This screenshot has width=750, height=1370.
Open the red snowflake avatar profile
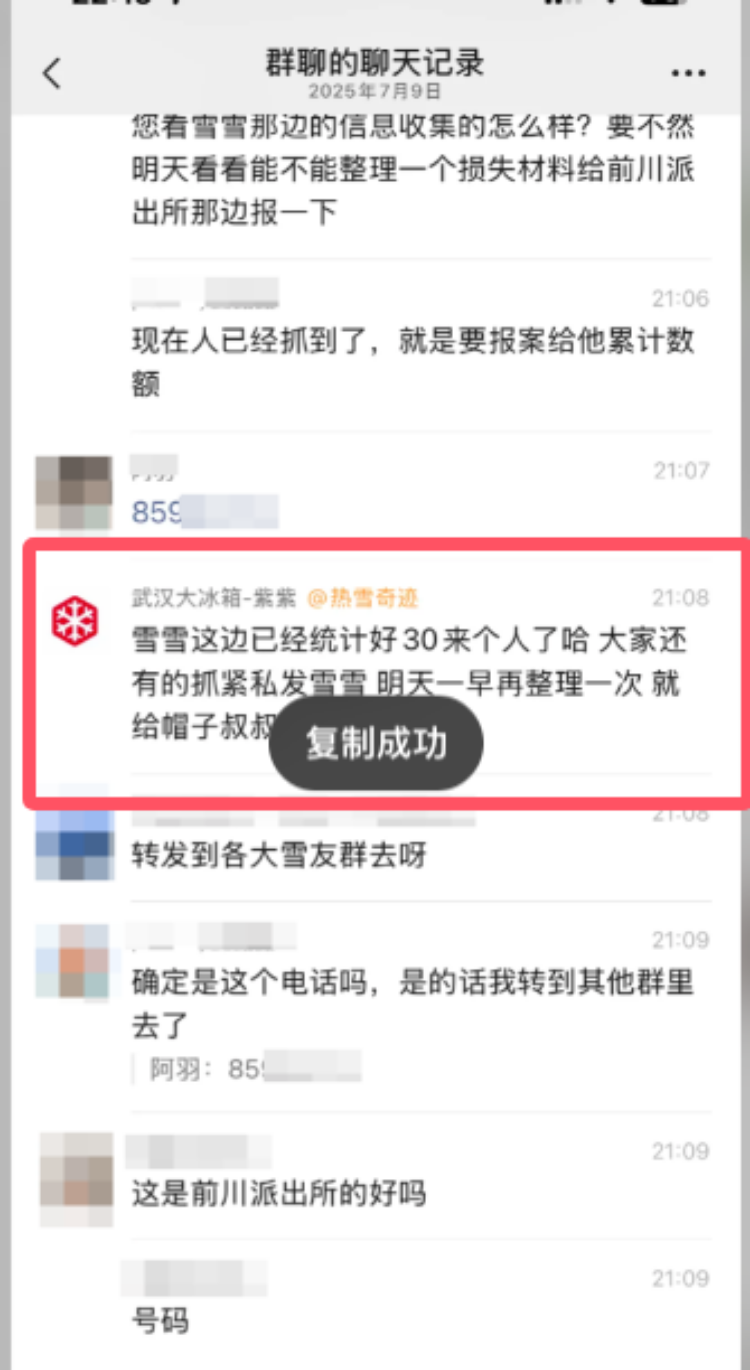point(75,621)
